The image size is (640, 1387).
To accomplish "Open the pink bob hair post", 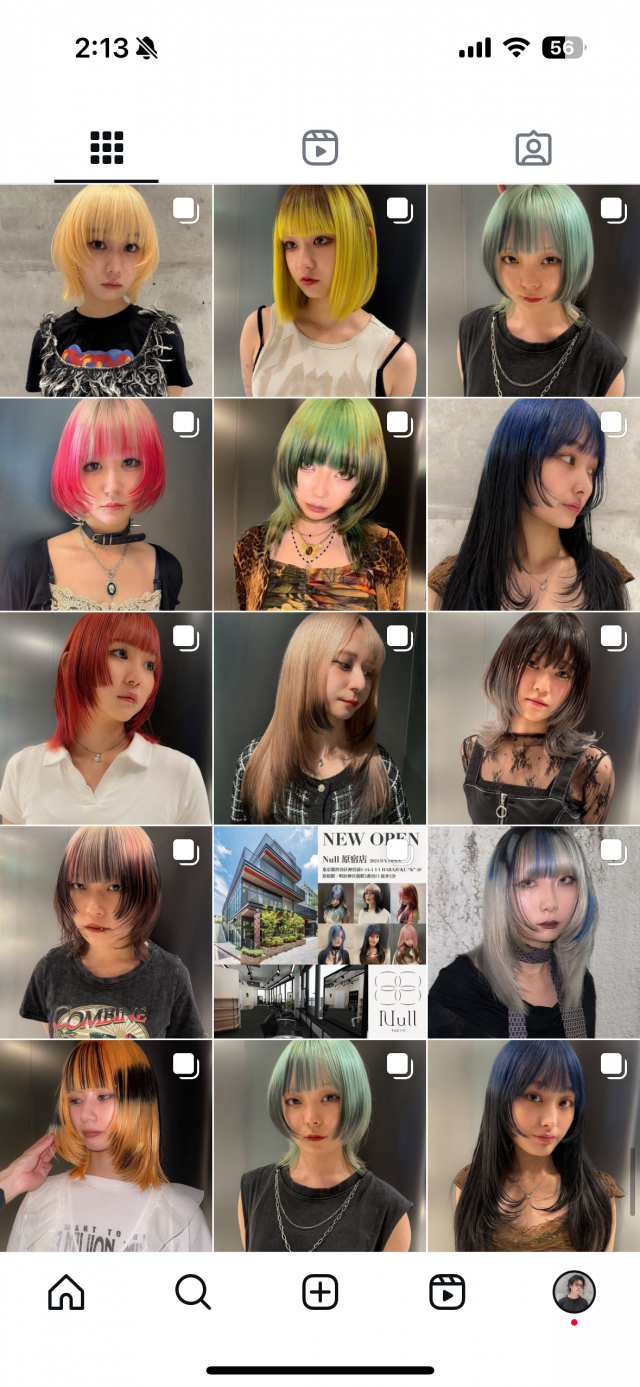I will [106, 505].
